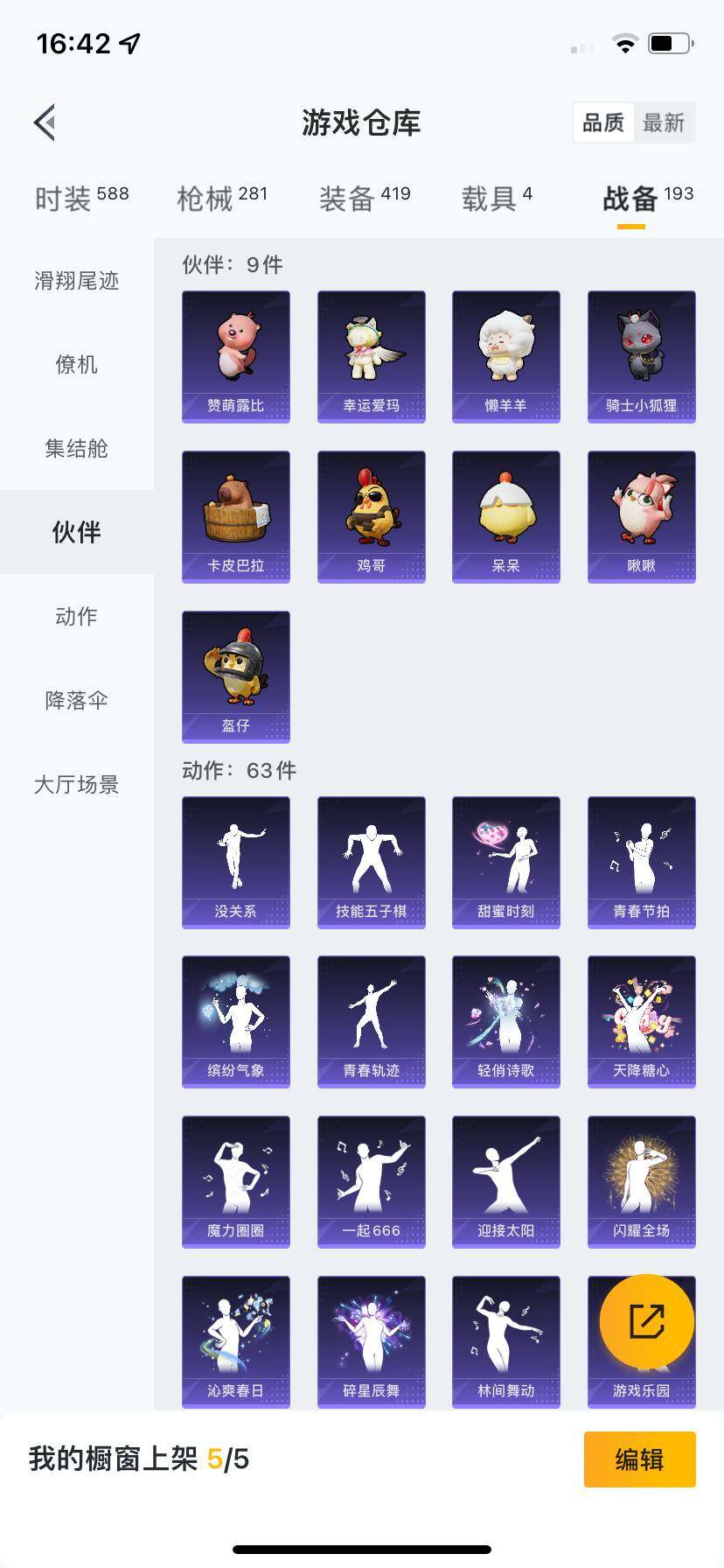Screen dimensions: 724x1568
Task: Show the 降落伞 category
Action: [75, 700]
